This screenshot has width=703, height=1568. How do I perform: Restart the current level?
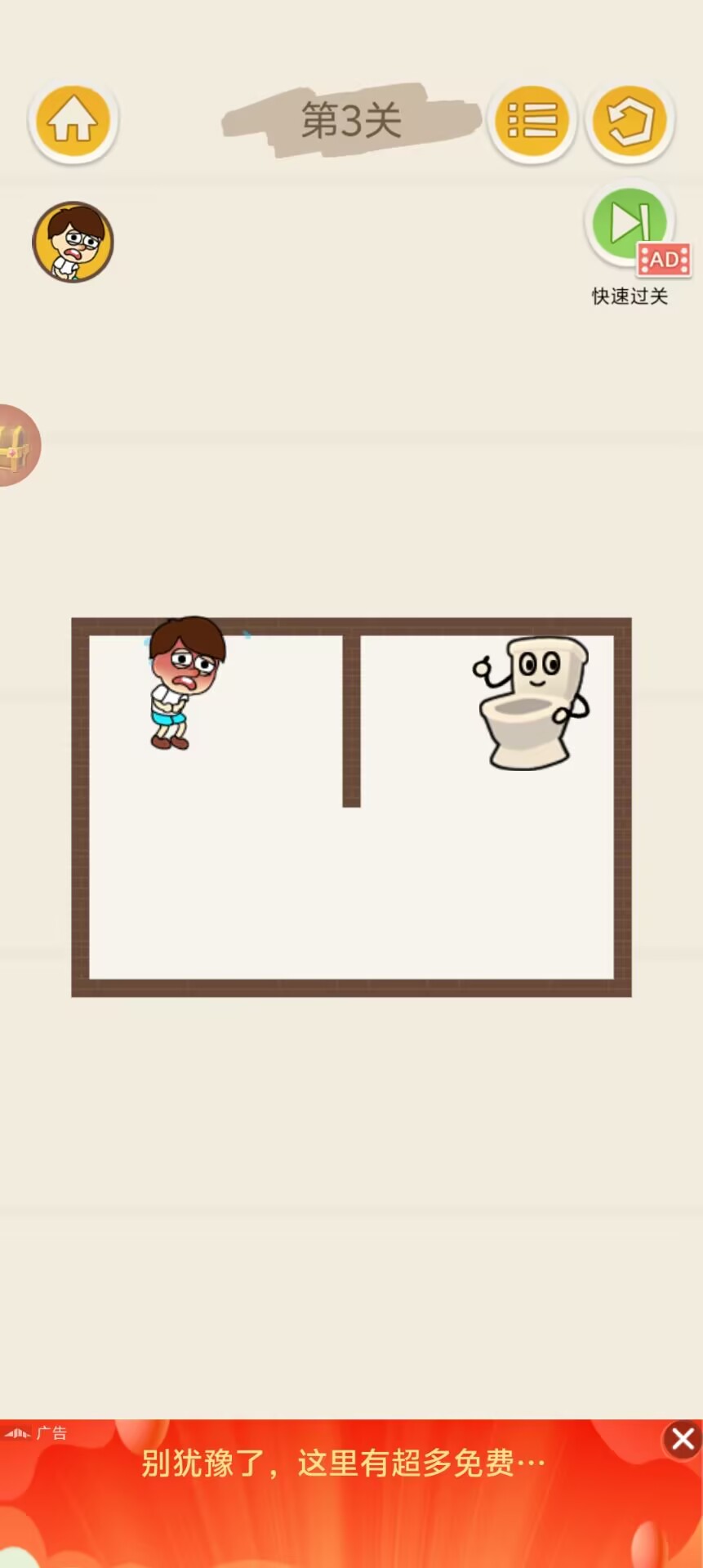(x=630, y=122)
